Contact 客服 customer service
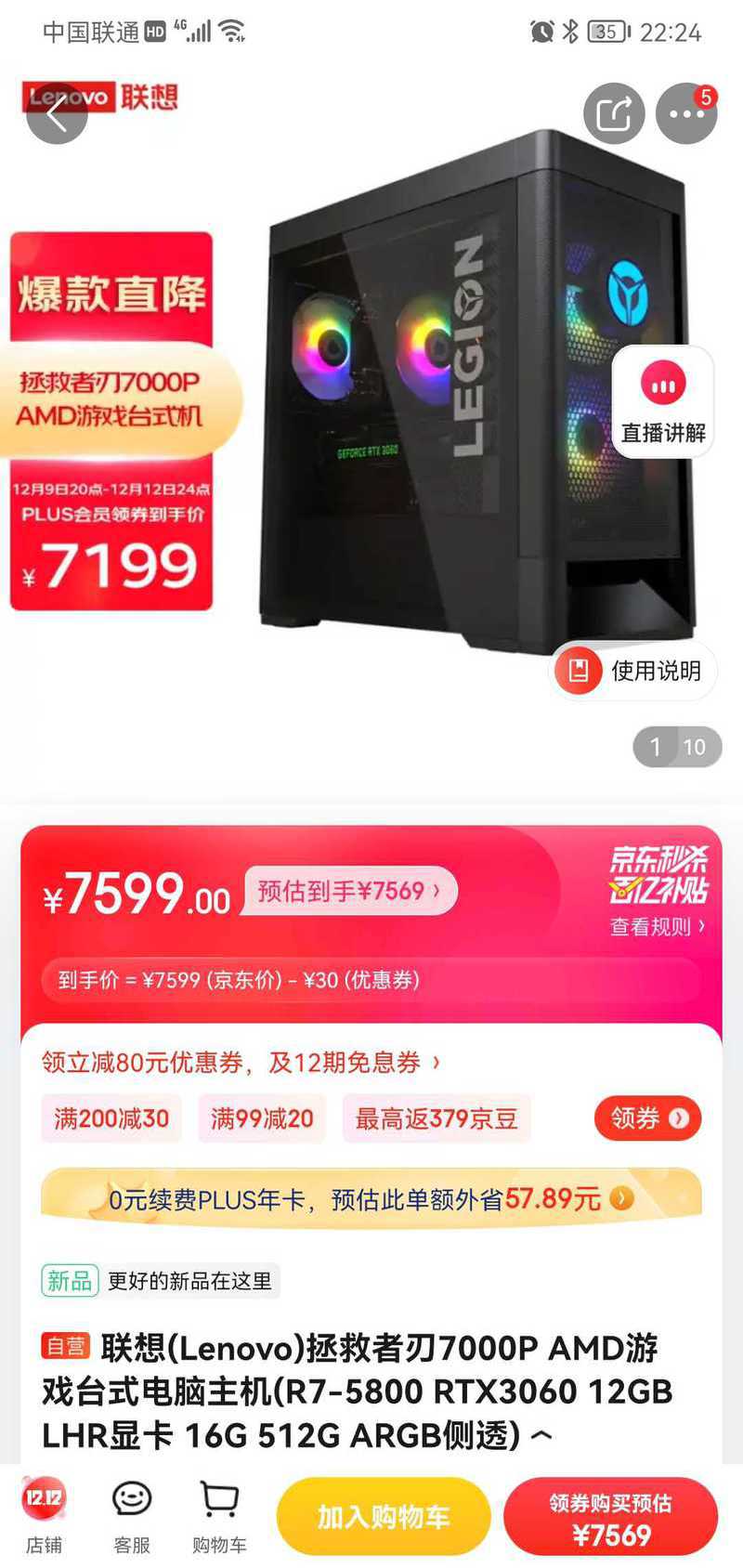This screenshot has width=743, height=1568. 132,1516
